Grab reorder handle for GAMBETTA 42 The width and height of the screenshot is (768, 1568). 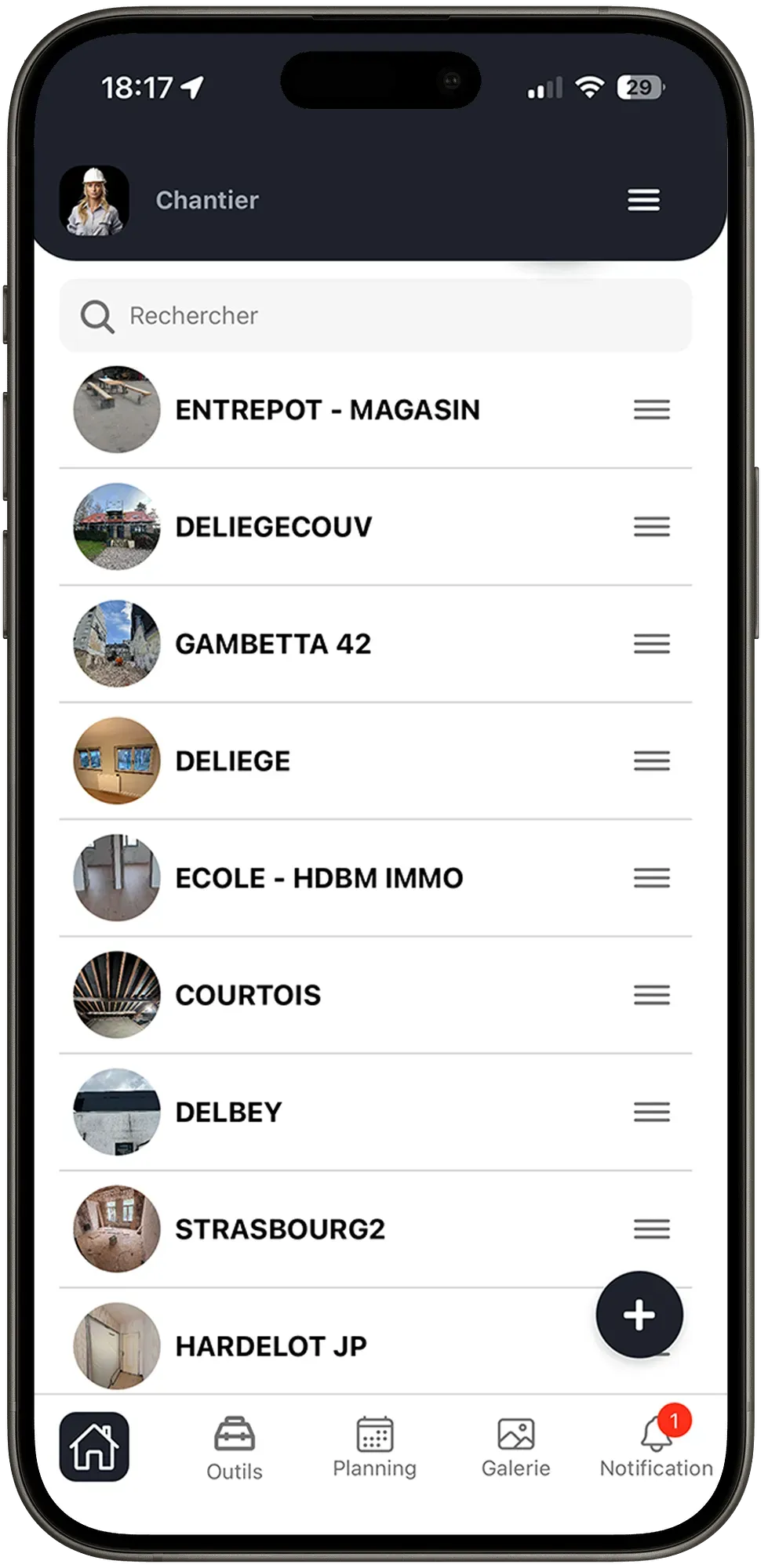tap(651, 644)
